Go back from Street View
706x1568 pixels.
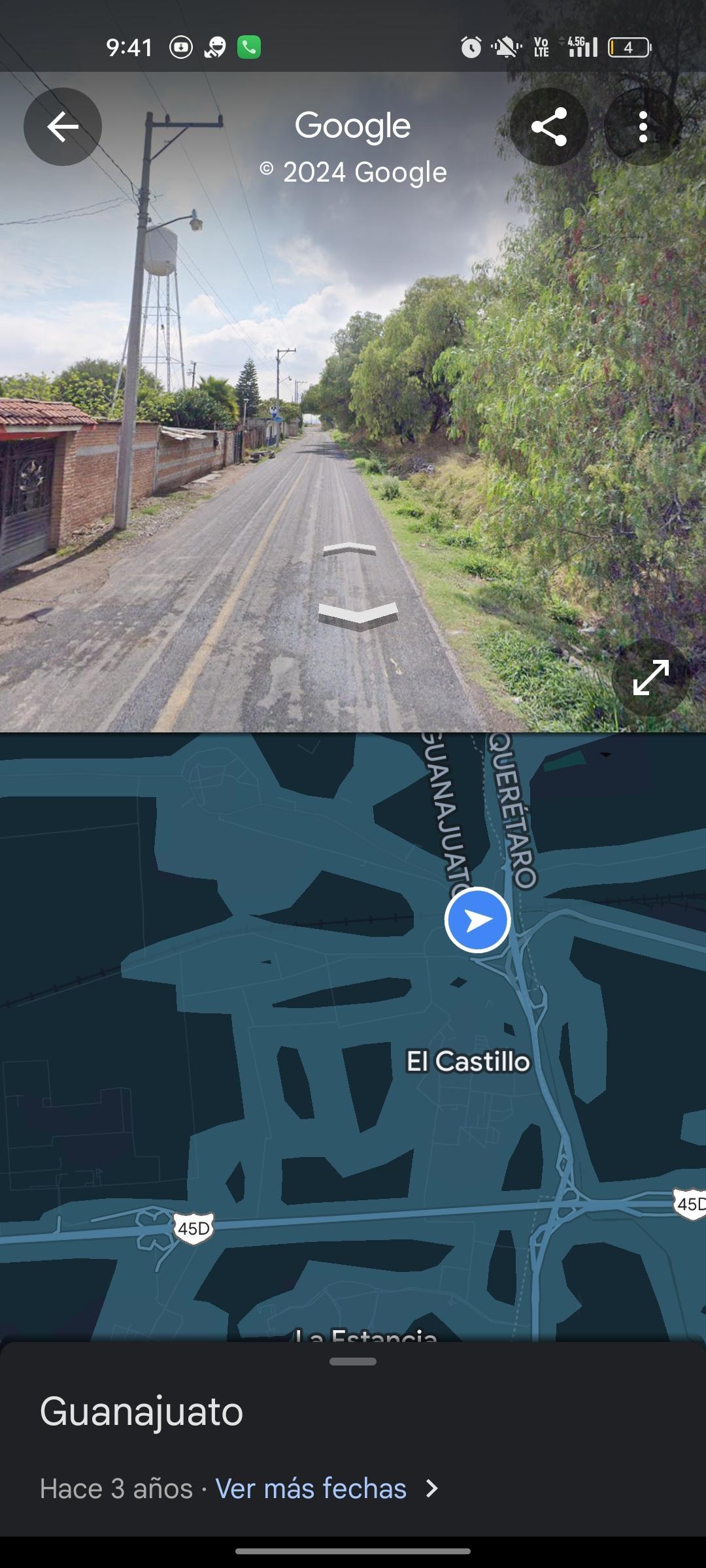click(x=63, y=127)
